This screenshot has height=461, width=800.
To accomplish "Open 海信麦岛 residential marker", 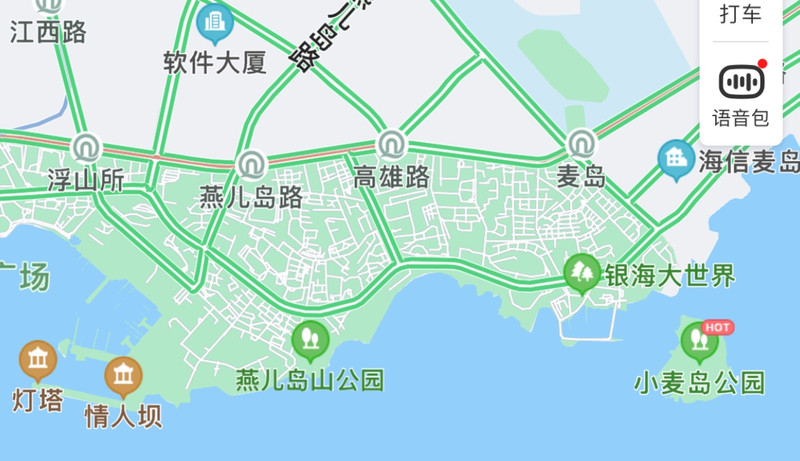I will (677, 158).
